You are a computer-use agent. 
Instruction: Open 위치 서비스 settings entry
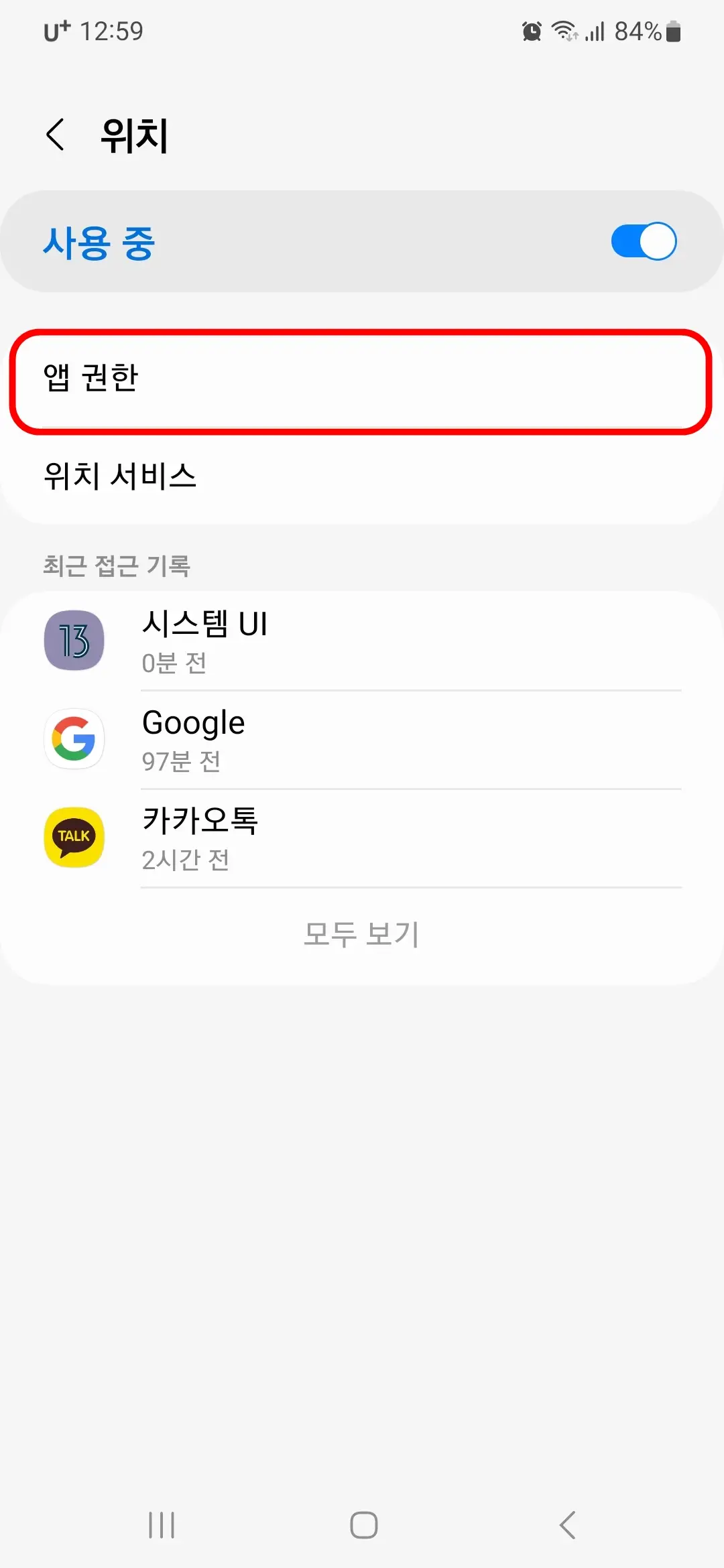[x=362, y=477]
